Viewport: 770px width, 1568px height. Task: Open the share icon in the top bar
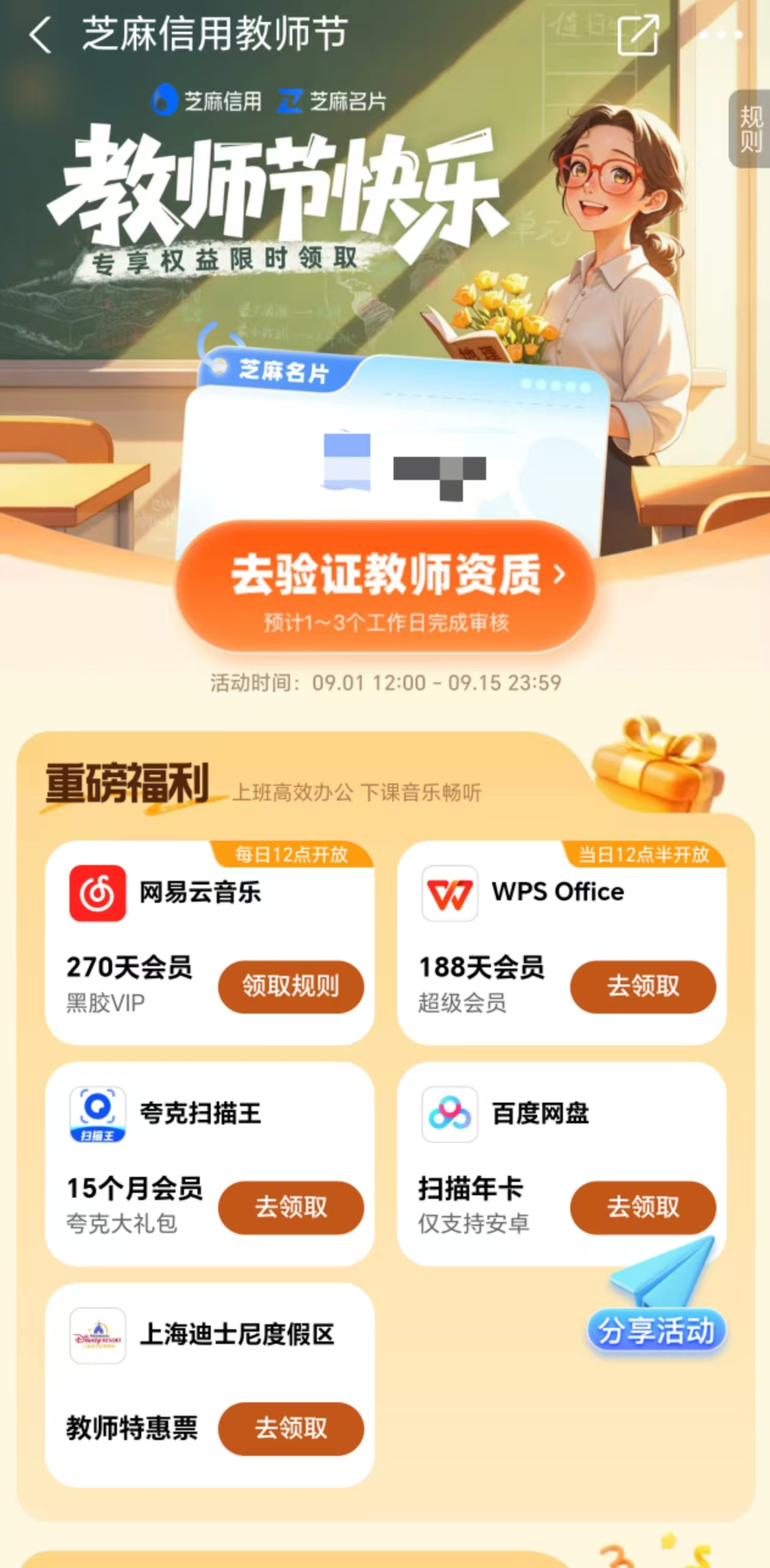pos(638,35)
